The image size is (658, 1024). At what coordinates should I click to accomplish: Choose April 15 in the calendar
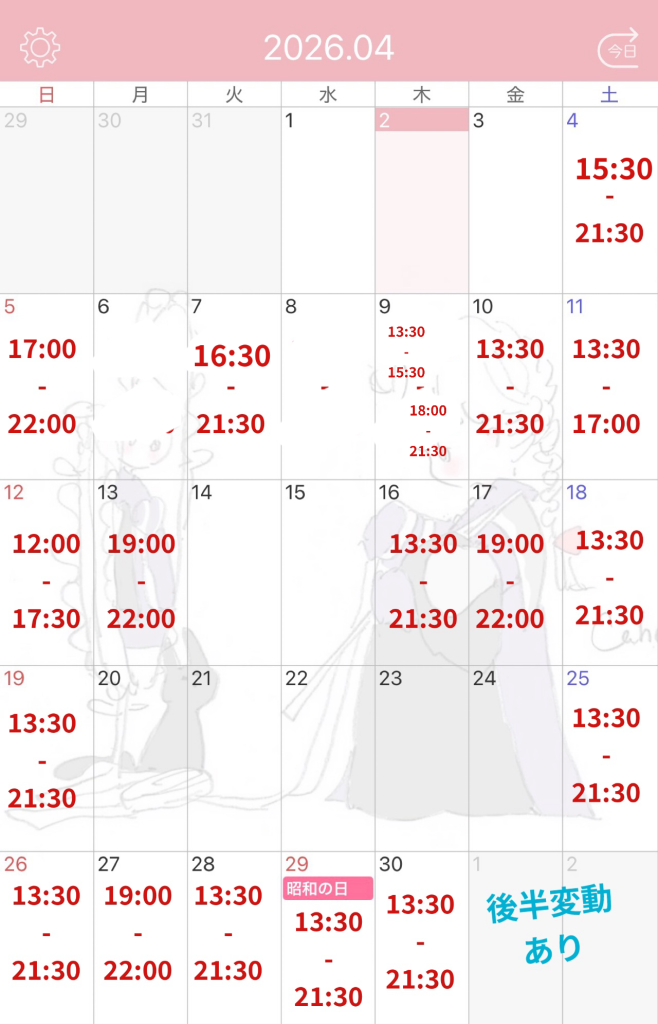[328, 572]
